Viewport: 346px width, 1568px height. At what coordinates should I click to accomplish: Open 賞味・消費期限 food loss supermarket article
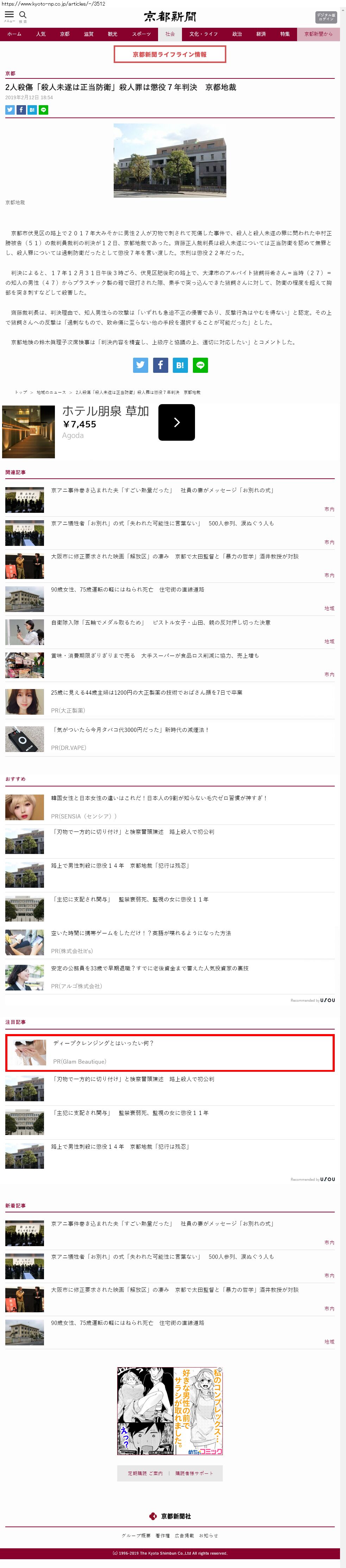pos(155,656)
